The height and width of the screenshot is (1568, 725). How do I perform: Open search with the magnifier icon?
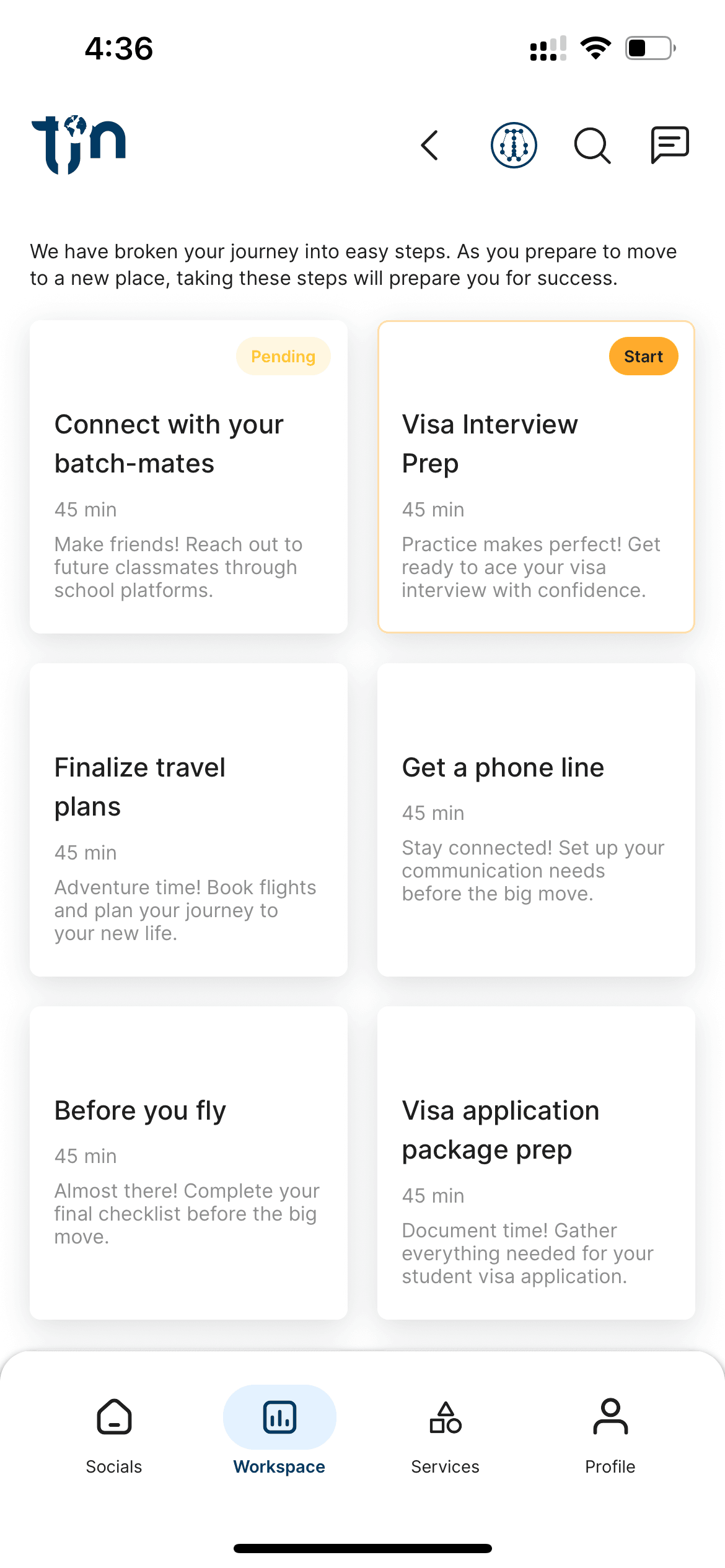tap(592, 145)
